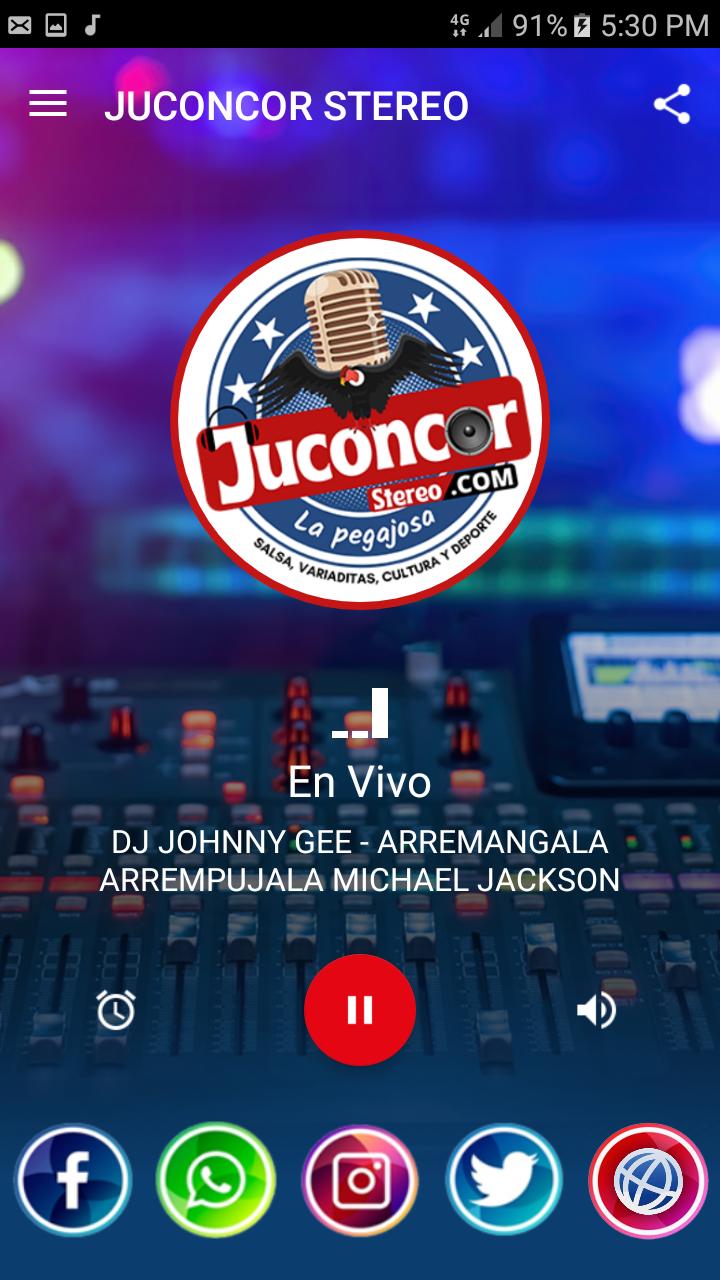Contact the station via WhatsApp
Image resolution: width=720 pixels, height=1280 pixels.
216,1181
